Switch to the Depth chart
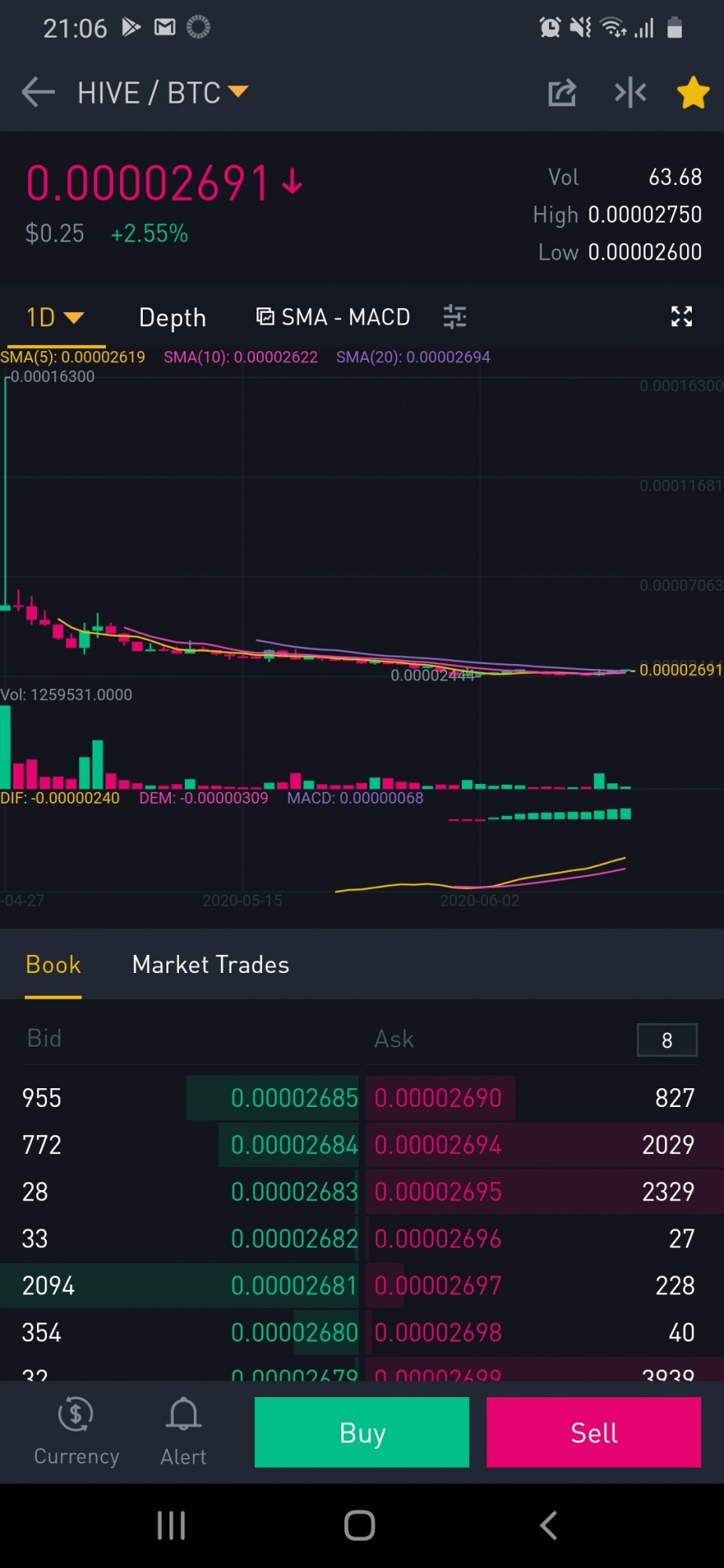The image size is (724, 1568). coord(173,318)
